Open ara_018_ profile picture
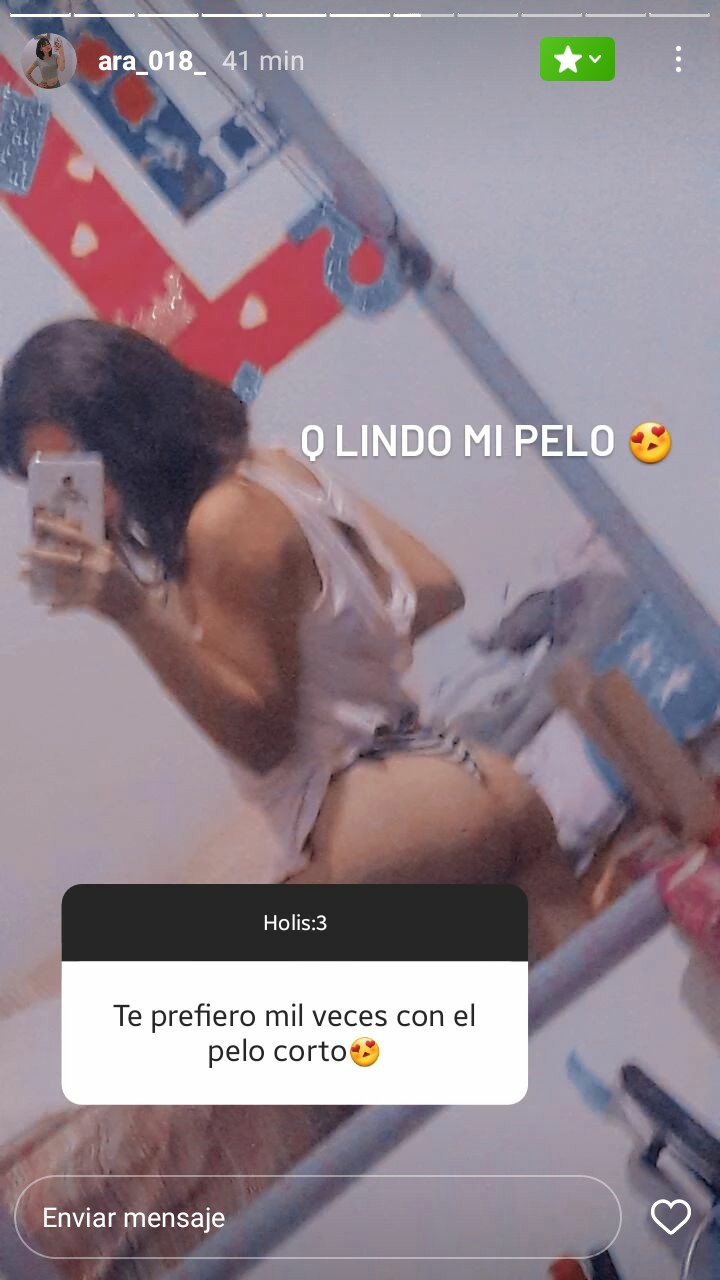This screenshot has width=720, height=1280. pos(48,61)
